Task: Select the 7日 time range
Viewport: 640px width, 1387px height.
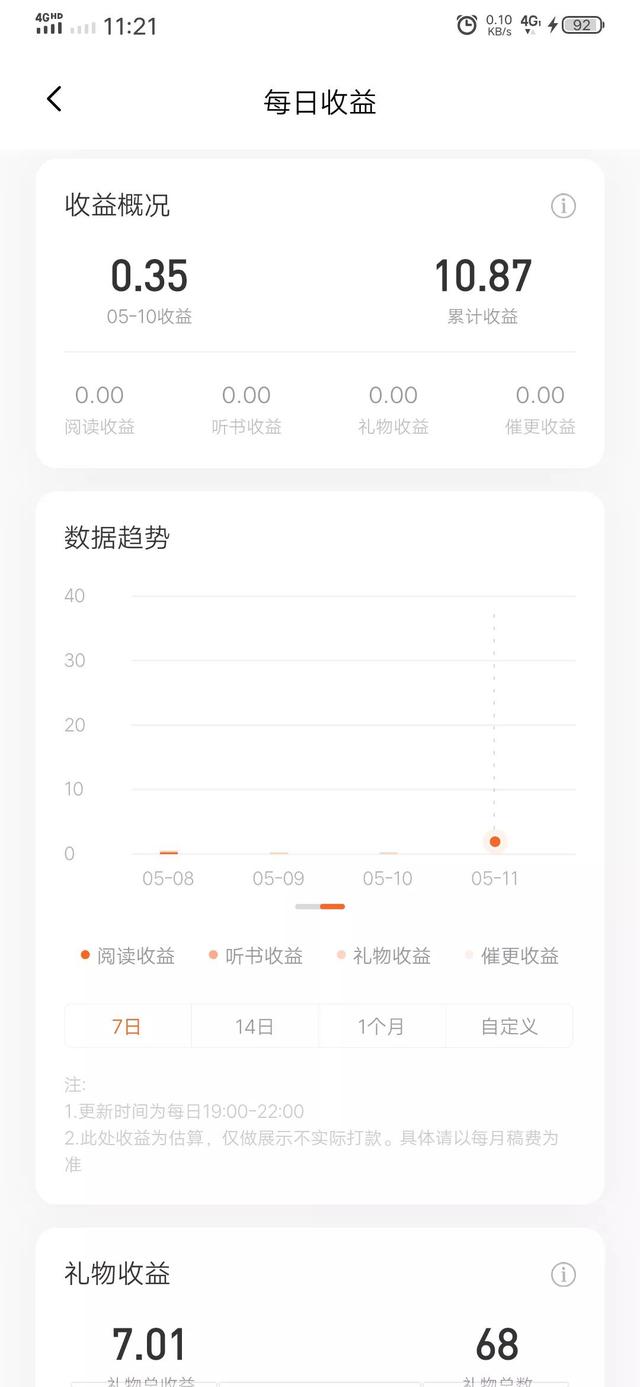Action: (128, 1026)
